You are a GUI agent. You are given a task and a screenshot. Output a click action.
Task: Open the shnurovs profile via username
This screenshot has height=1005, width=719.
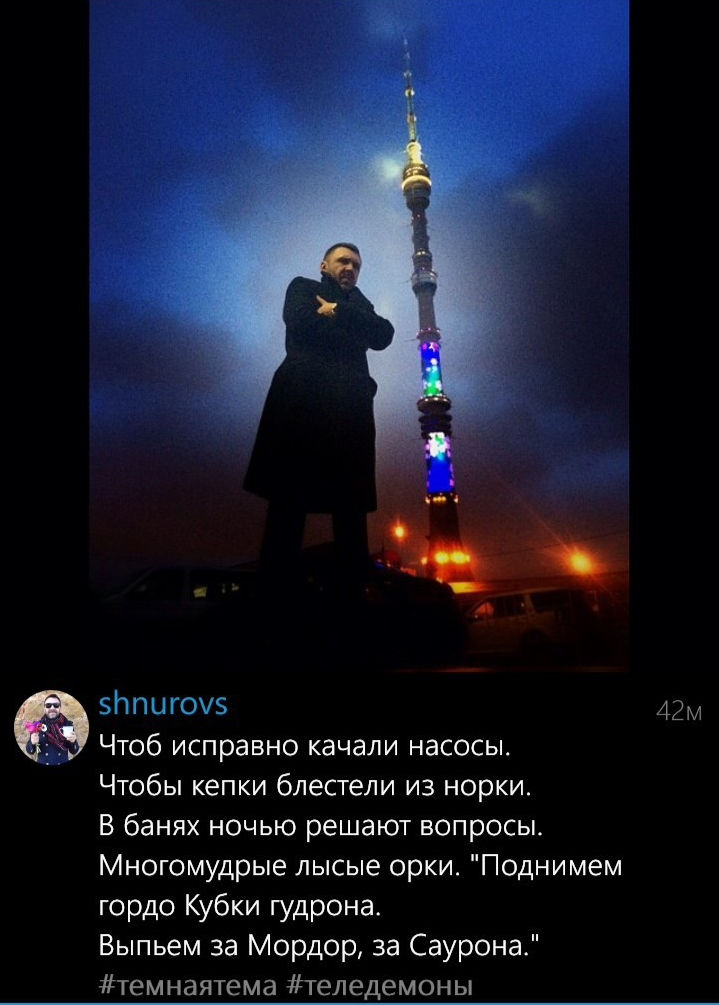click(163, 705)
